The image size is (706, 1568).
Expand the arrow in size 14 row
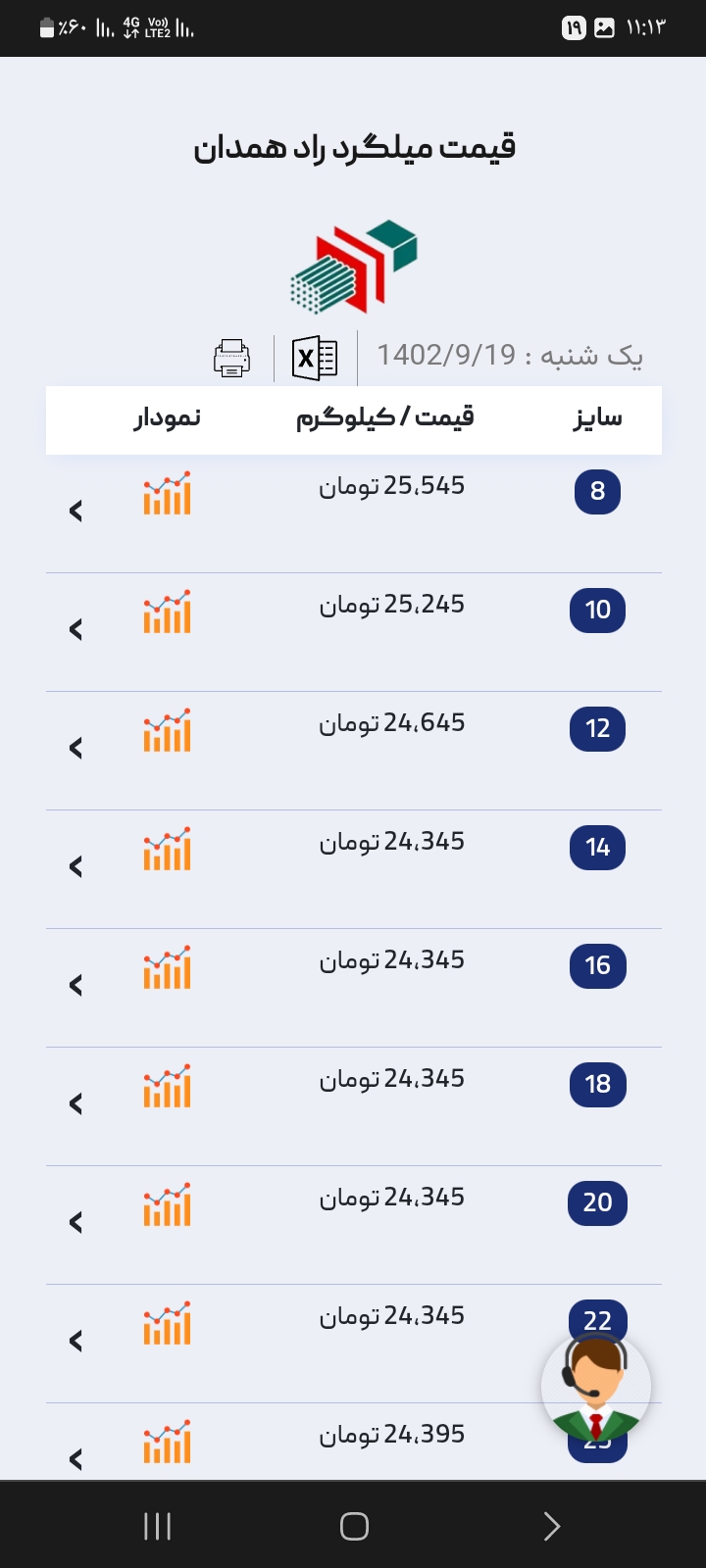click(x=76, y=866)
